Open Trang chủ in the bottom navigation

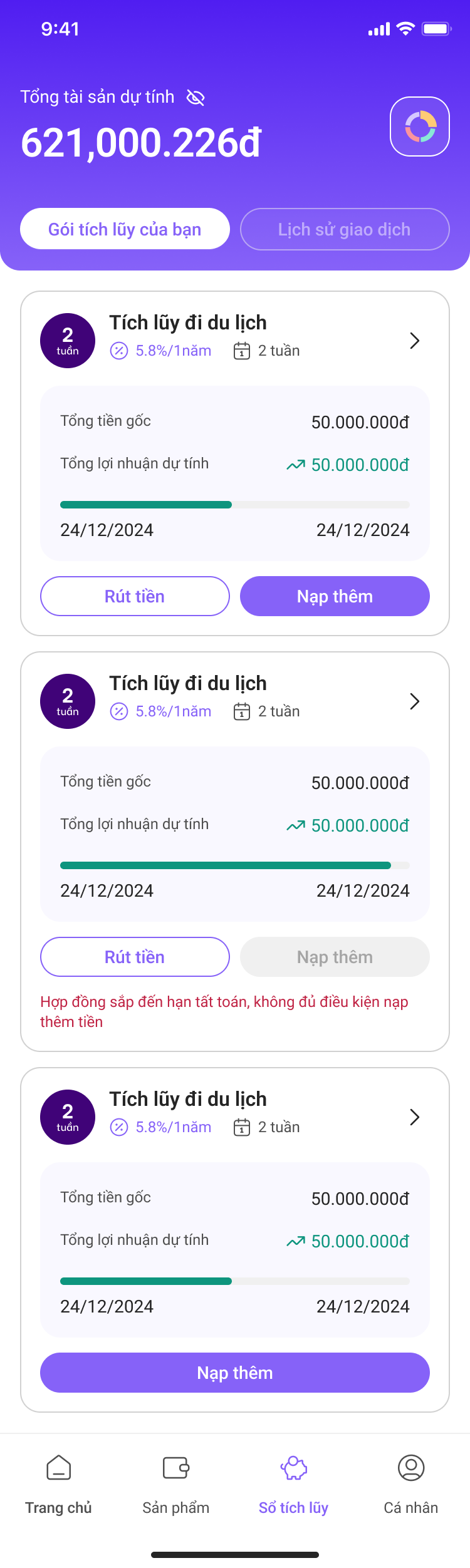[58, 1484]
